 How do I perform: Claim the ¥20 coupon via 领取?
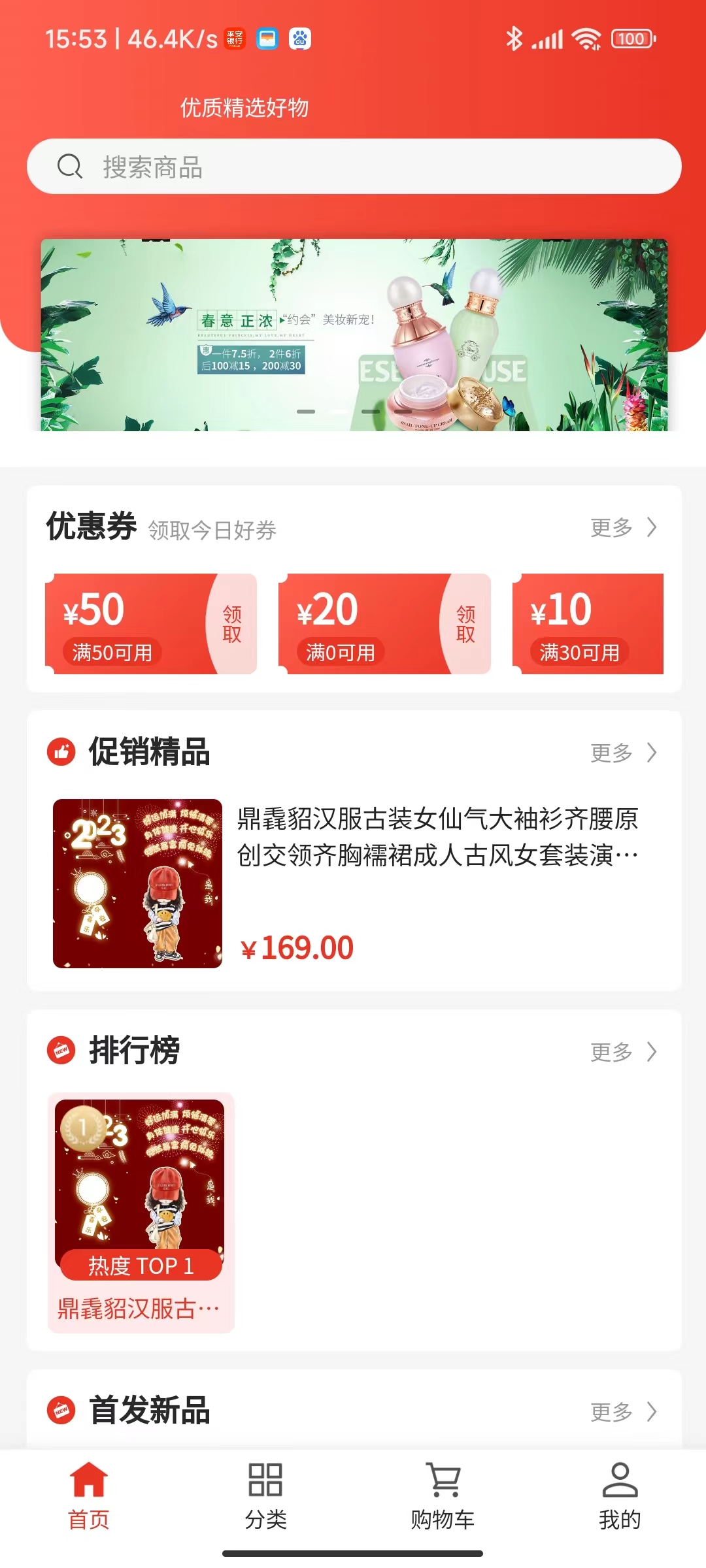click(x=465, y=623)
